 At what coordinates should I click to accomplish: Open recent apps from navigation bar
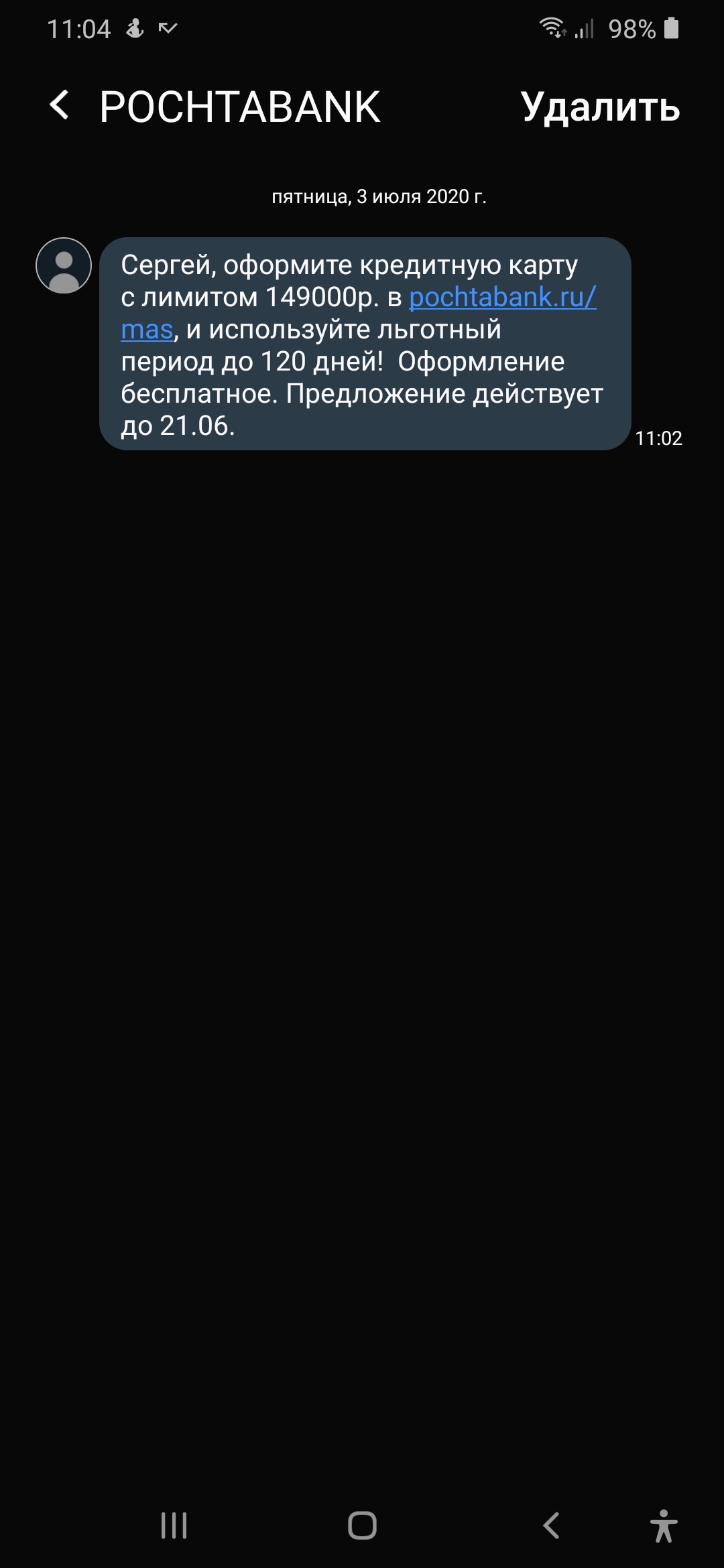click(x=174, y=1526)
